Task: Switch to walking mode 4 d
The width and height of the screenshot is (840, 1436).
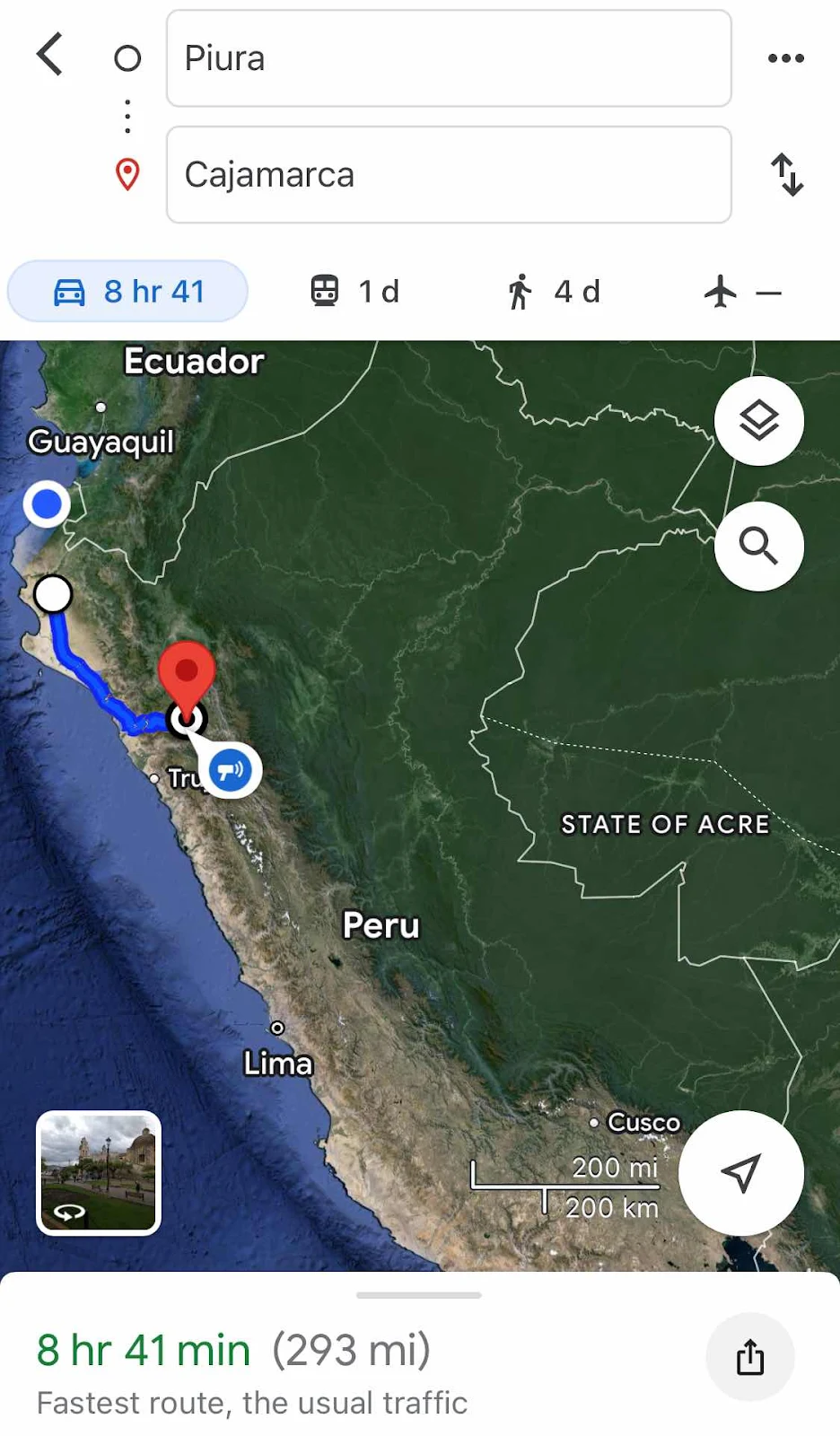Action: point(553,292)
